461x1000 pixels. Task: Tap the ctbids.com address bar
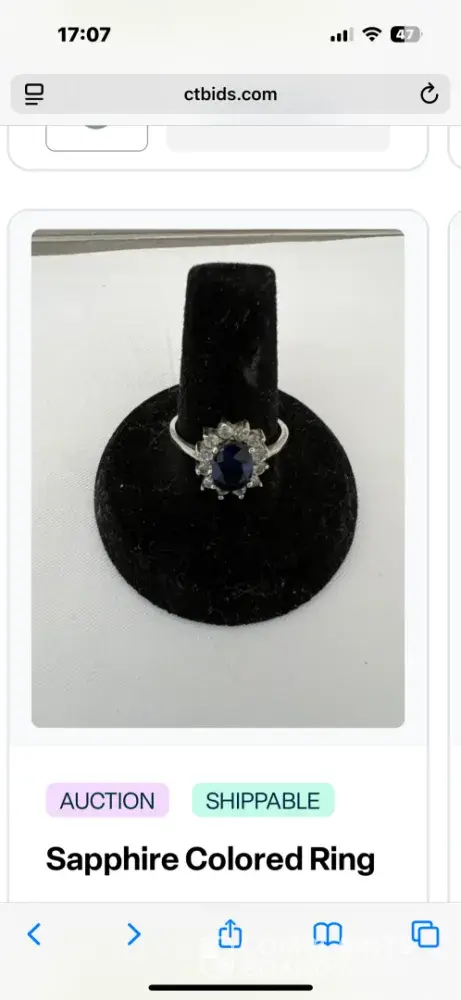click(230, 94)
